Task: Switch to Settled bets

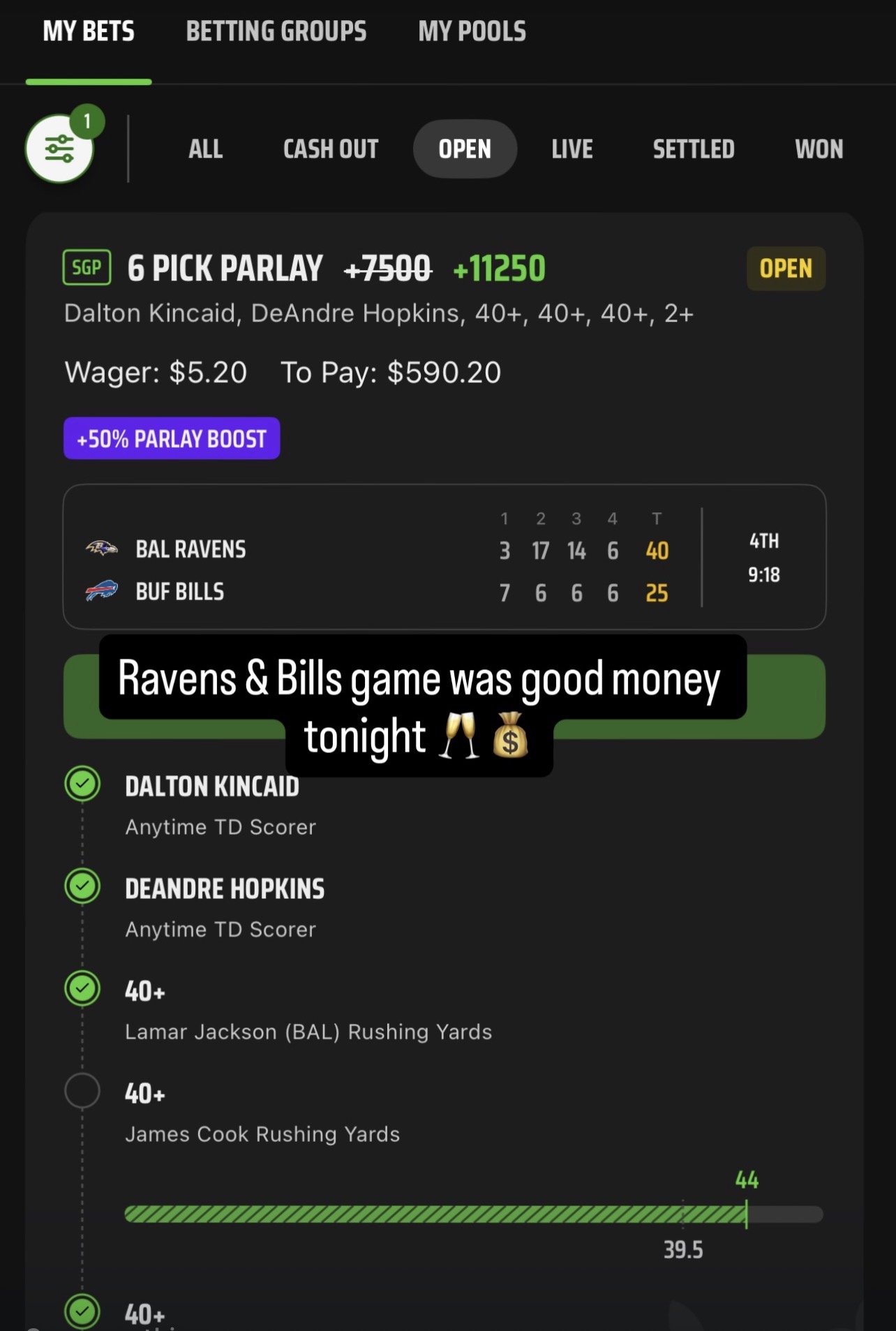Action: (694, 149)
